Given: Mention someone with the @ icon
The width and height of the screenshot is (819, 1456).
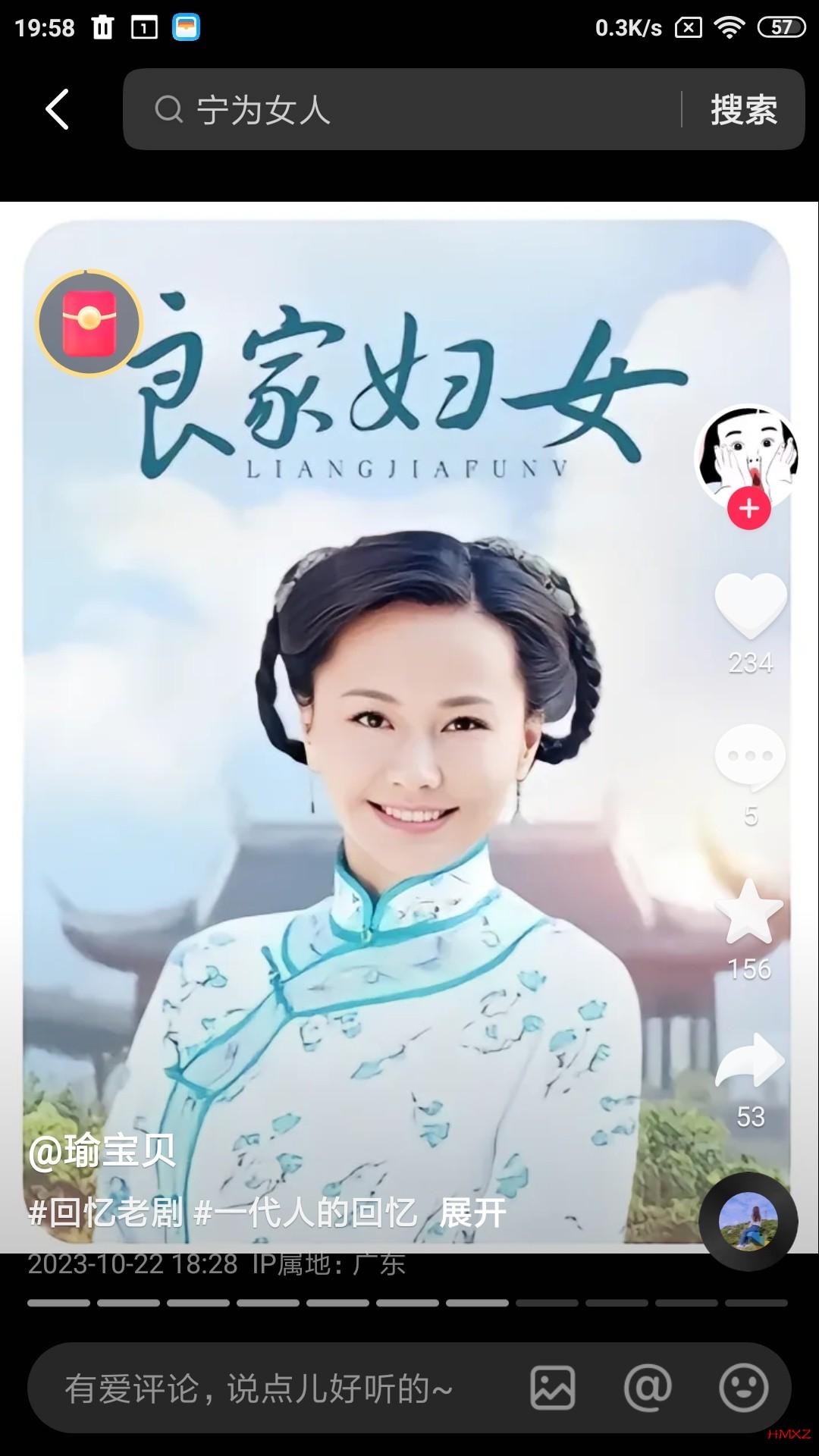Looking at the screenshot, I should pos(648,1389).
